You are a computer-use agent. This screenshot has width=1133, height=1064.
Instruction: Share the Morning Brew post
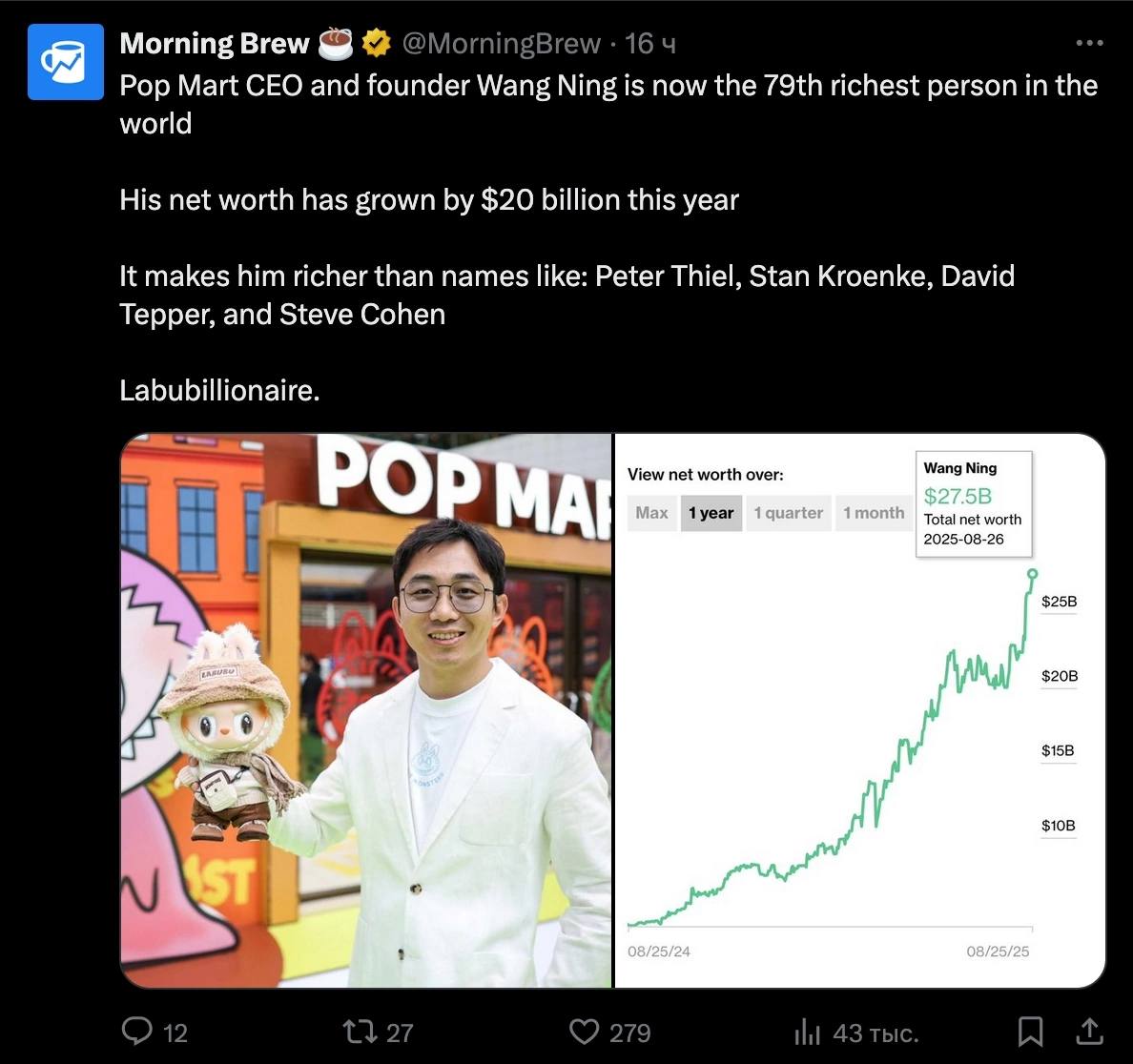(1090, 1032)
